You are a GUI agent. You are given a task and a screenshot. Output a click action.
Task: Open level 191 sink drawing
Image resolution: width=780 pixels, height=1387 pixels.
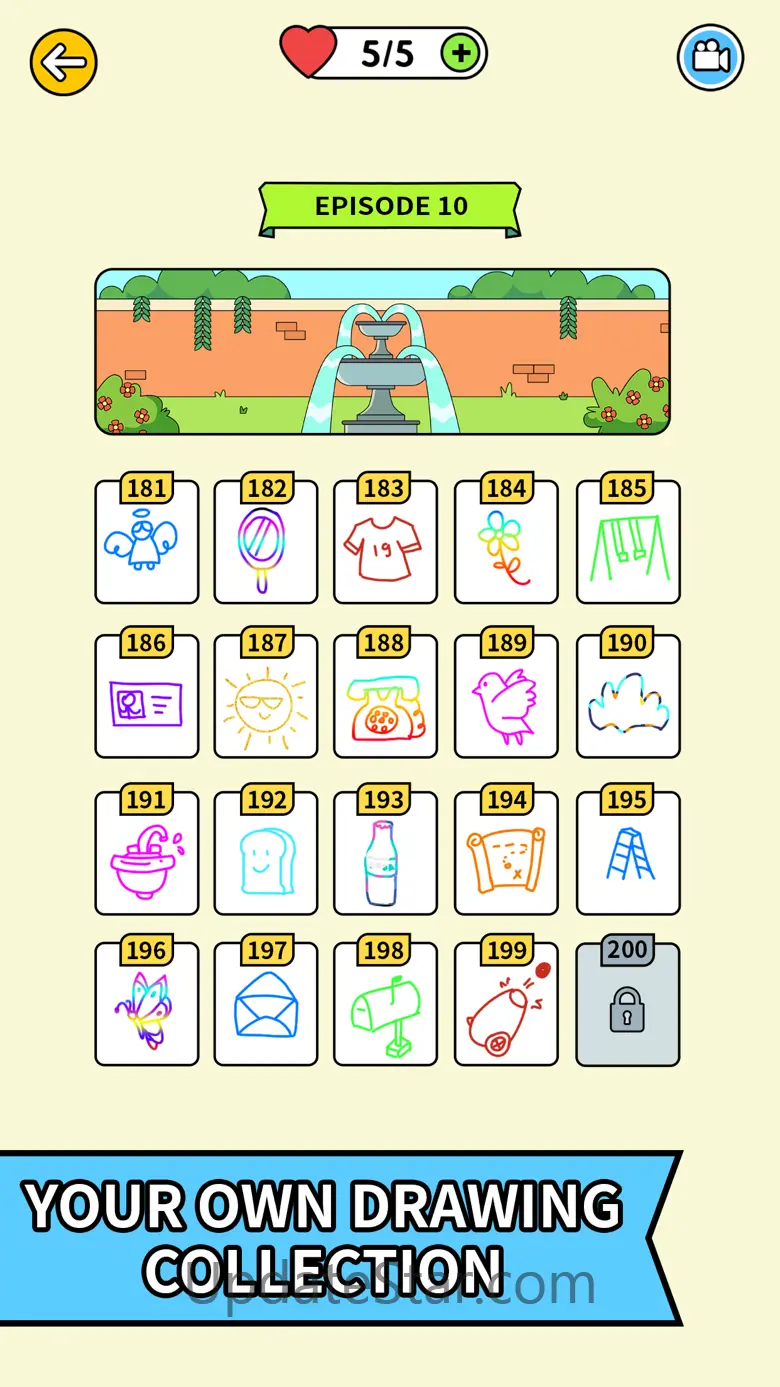tap(147, 855)
